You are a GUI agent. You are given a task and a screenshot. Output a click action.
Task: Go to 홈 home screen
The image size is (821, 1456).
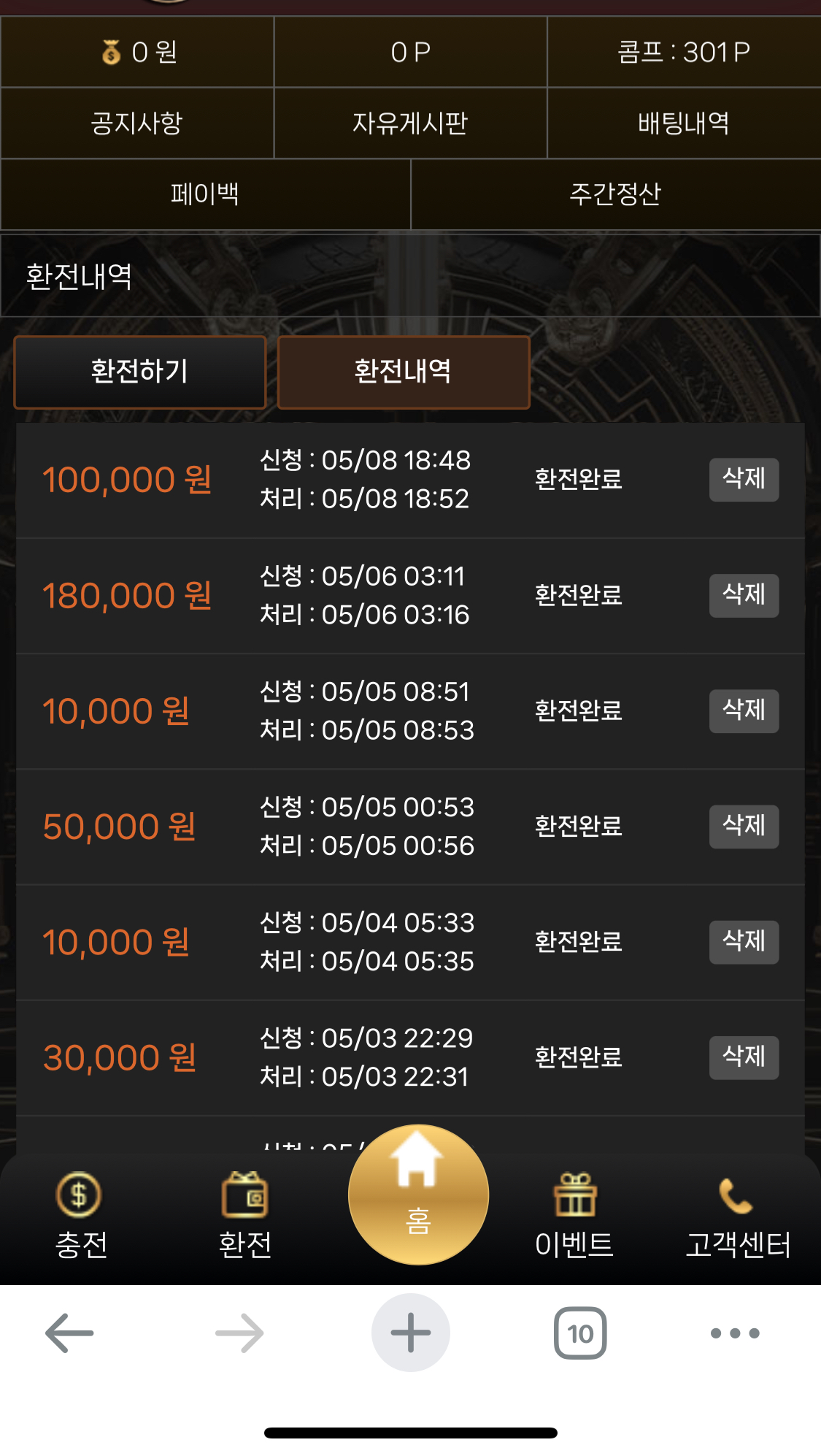[418, 1195]
